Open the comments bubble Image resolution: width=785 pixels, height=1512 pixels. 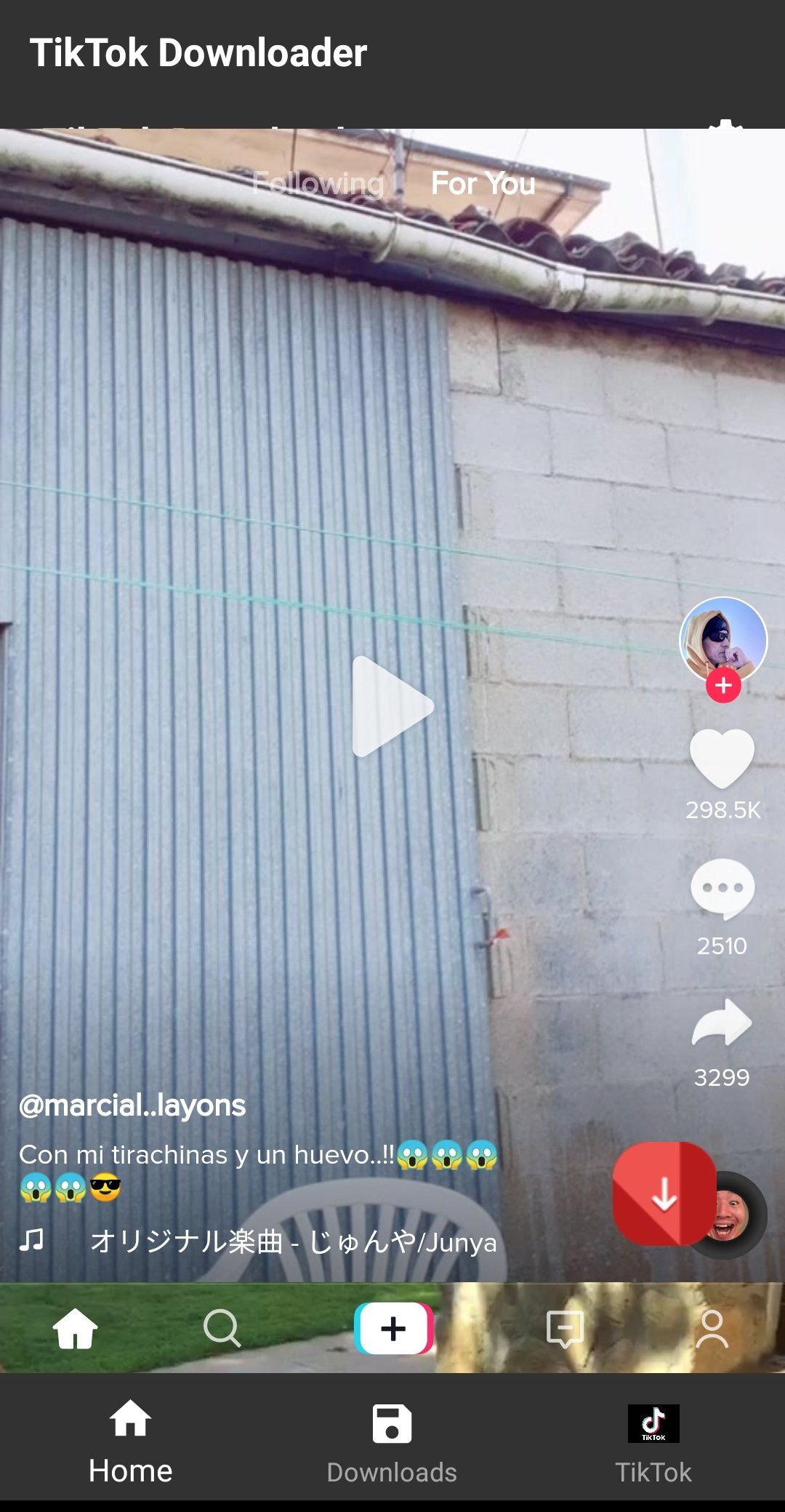coord(722,889)
